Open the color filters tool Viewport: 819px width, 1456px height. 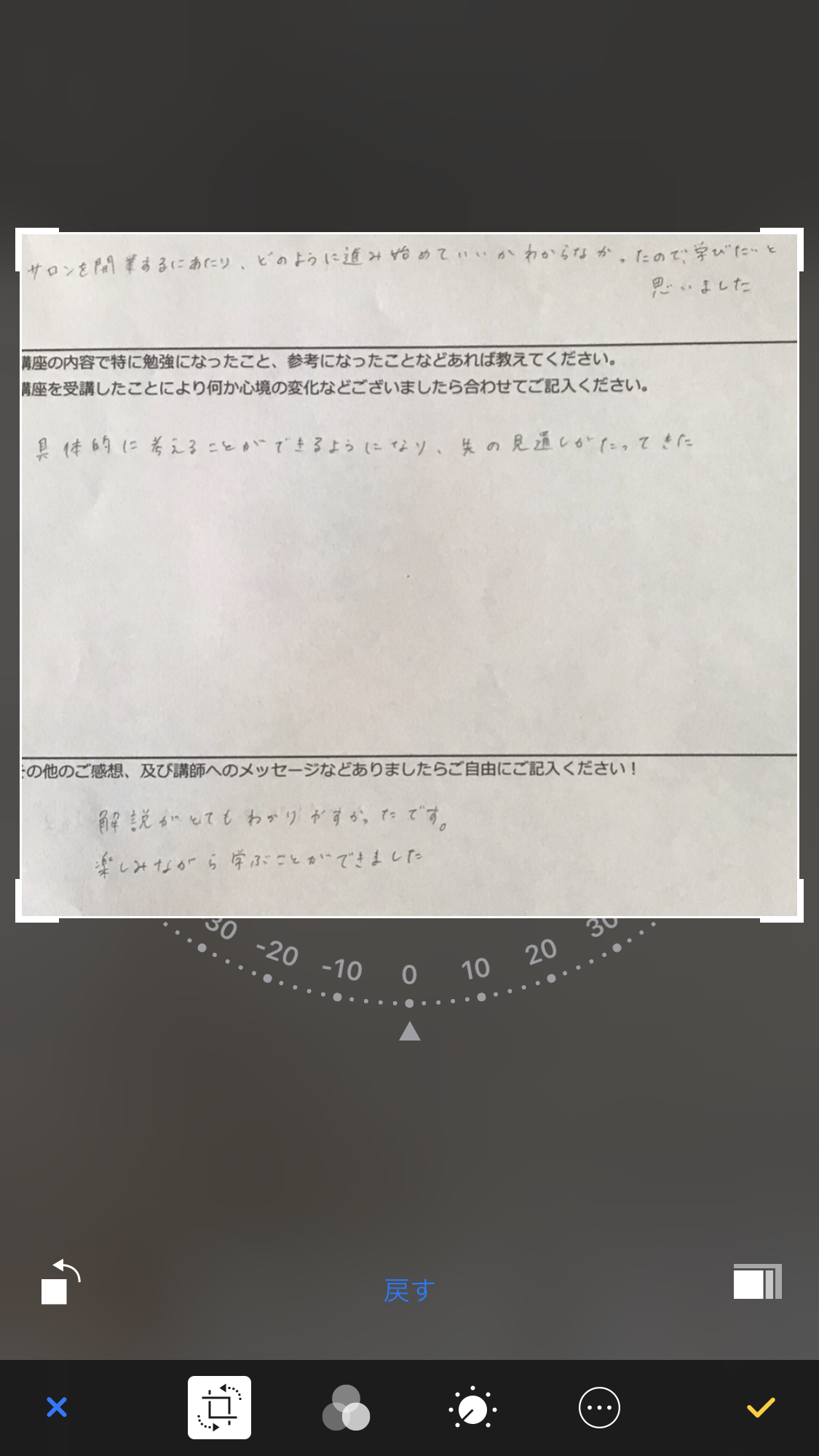pyautogui.click(x=346, y=1407)
